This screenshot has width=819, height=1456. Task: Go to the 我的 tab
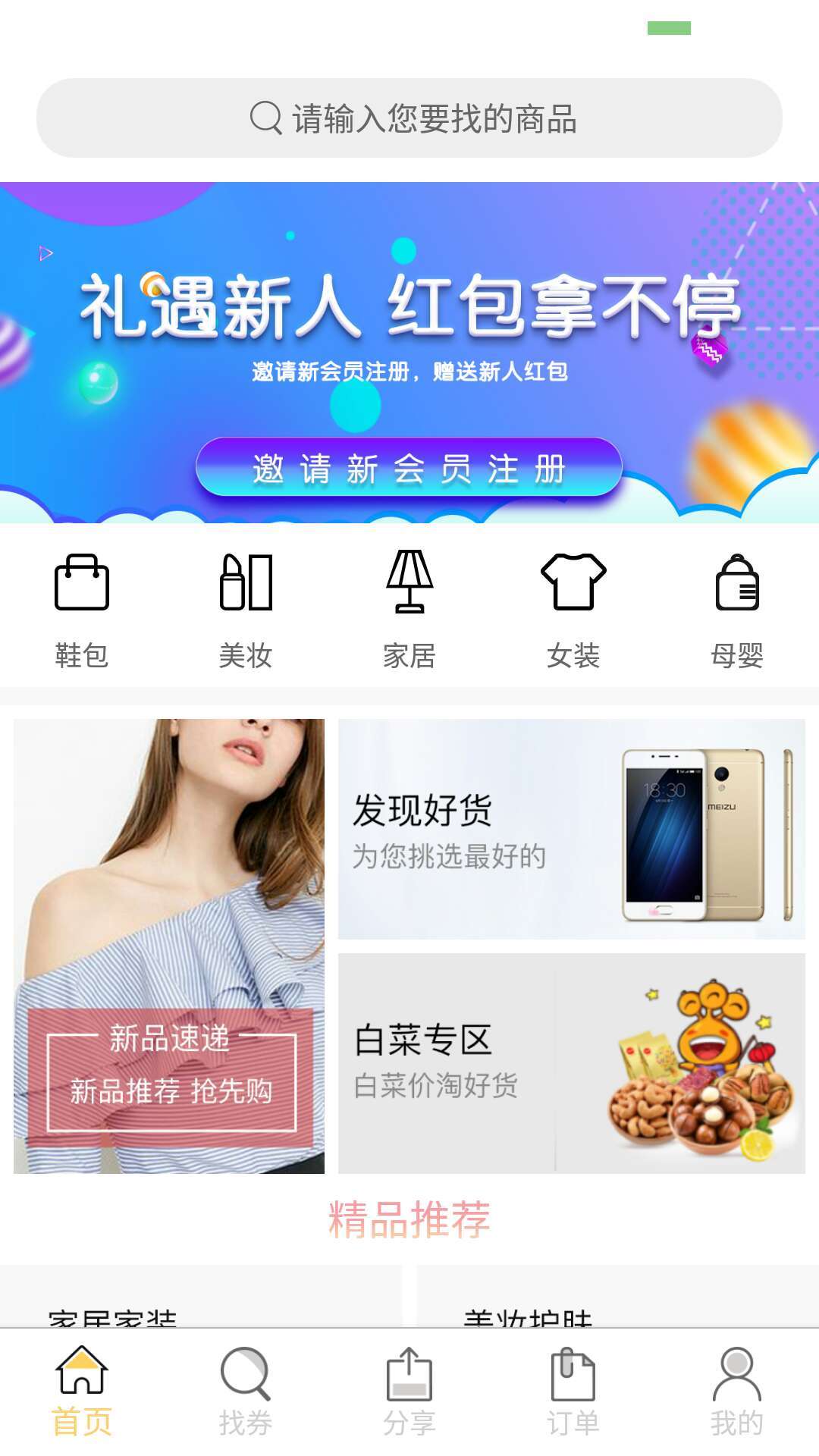point(737,1392)
